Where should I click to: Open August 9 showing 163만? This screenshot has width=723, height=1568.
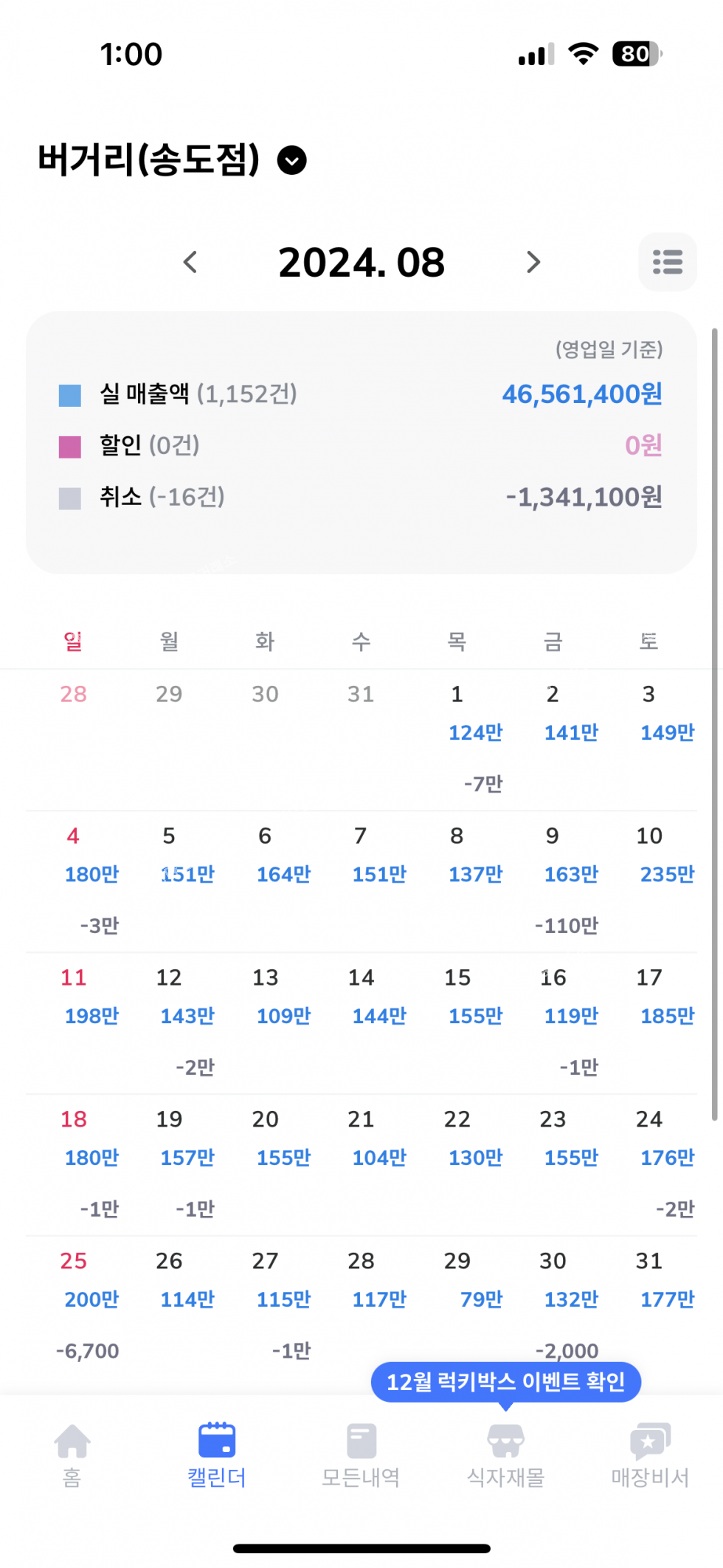[x=571, y=874]
